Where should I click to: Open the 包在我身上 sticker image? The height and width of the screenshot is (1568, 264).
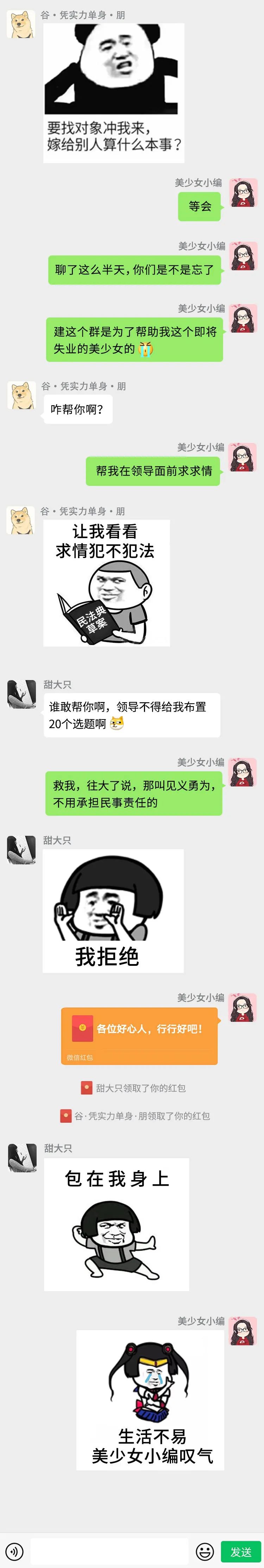click(x=116, y=1224)
